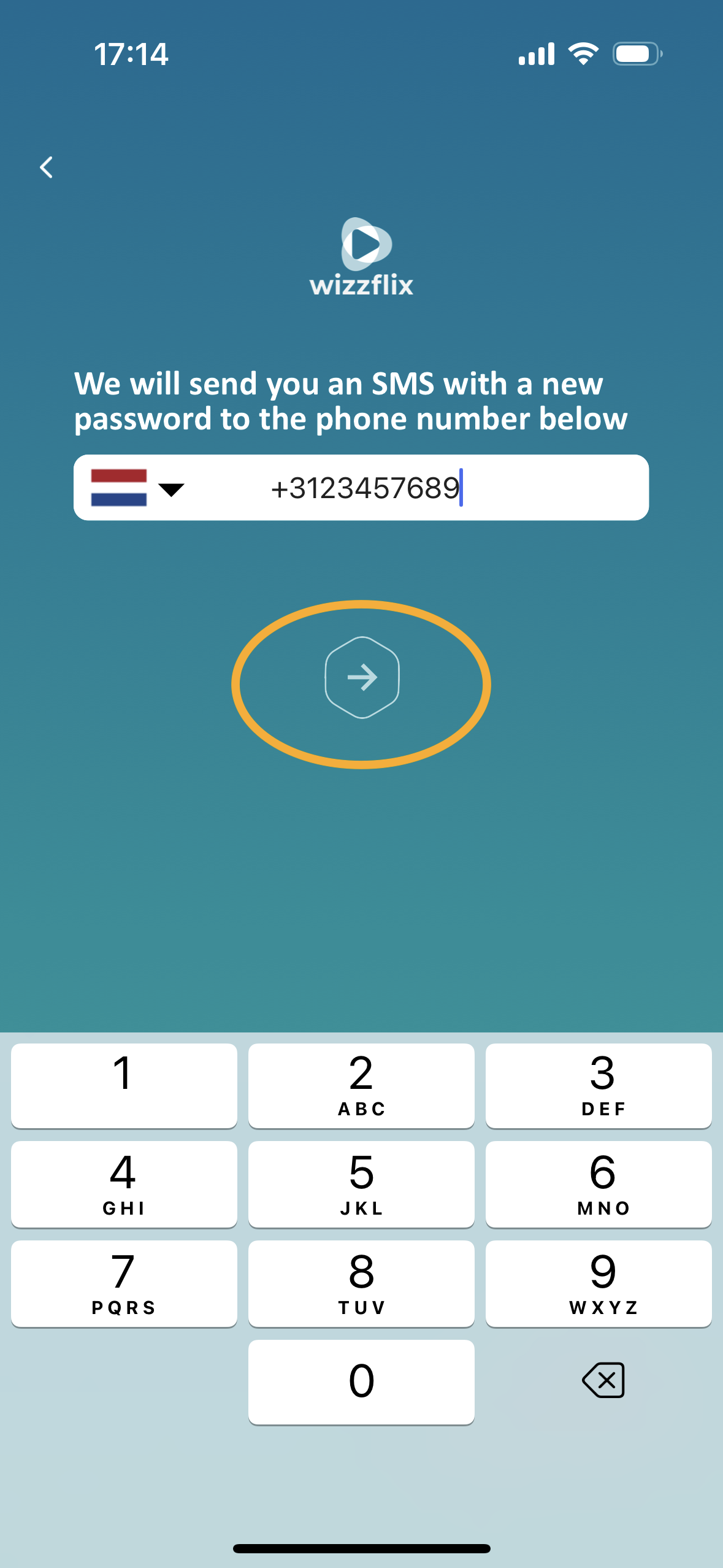Type digit 1 on the keypad

124,1085
